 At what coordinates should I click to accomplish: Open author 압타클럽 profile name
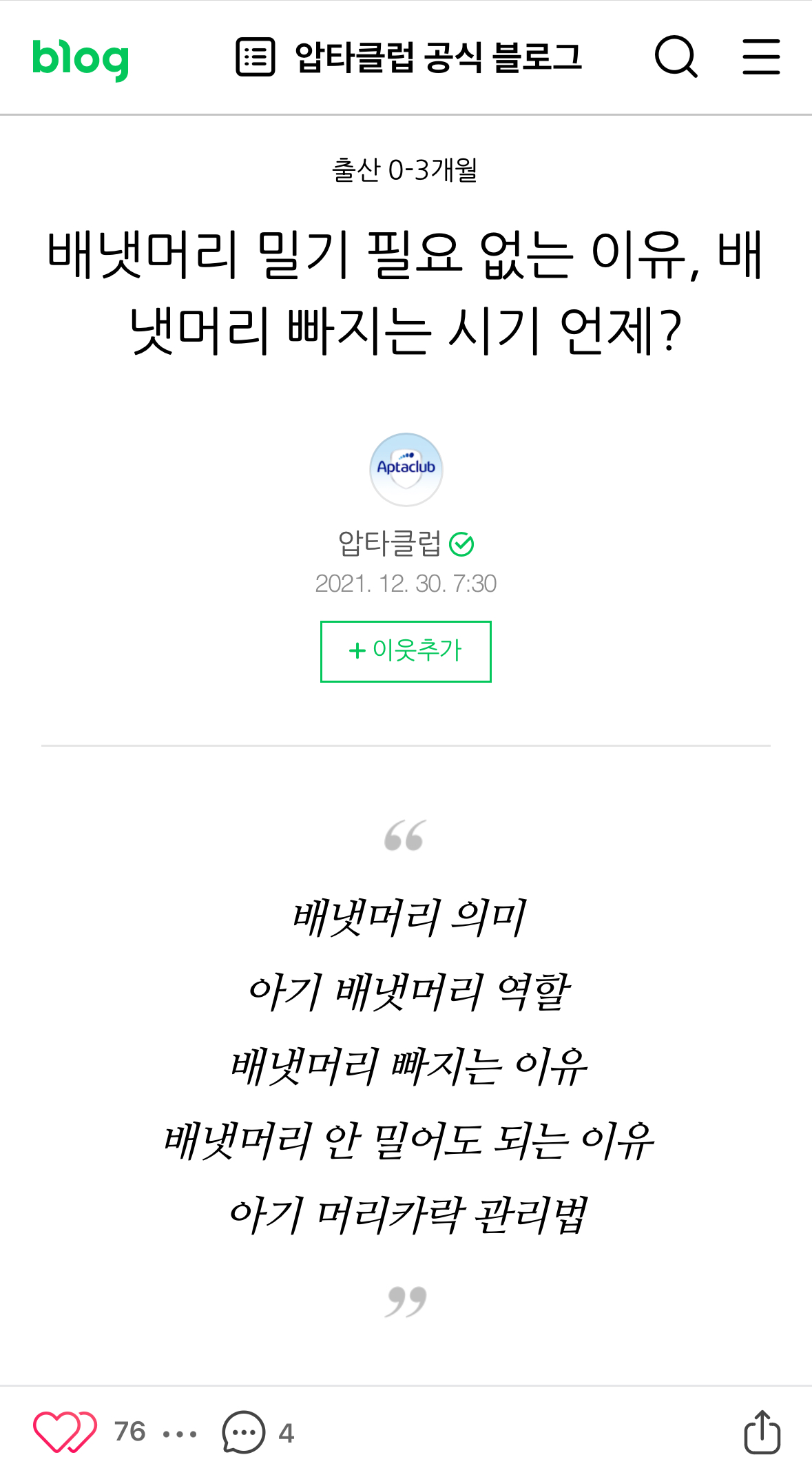click(x=390, y=544)
